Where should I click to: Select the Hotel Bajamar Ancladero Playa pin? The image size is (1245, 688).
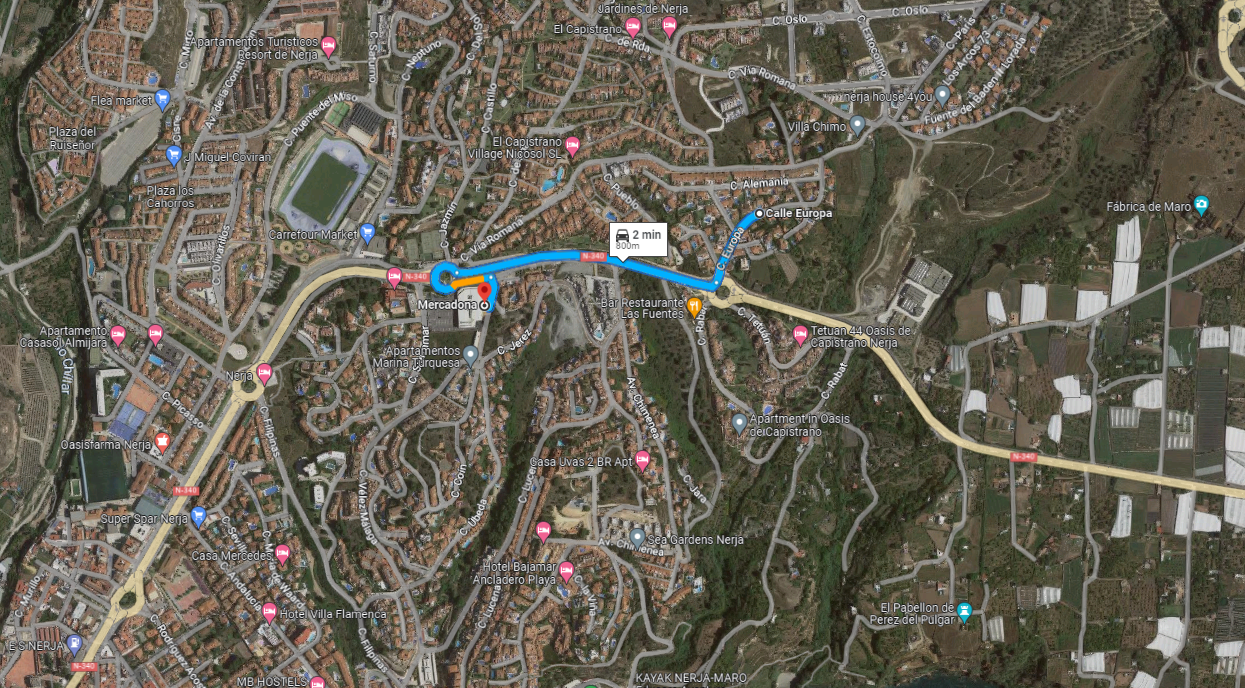566,572
